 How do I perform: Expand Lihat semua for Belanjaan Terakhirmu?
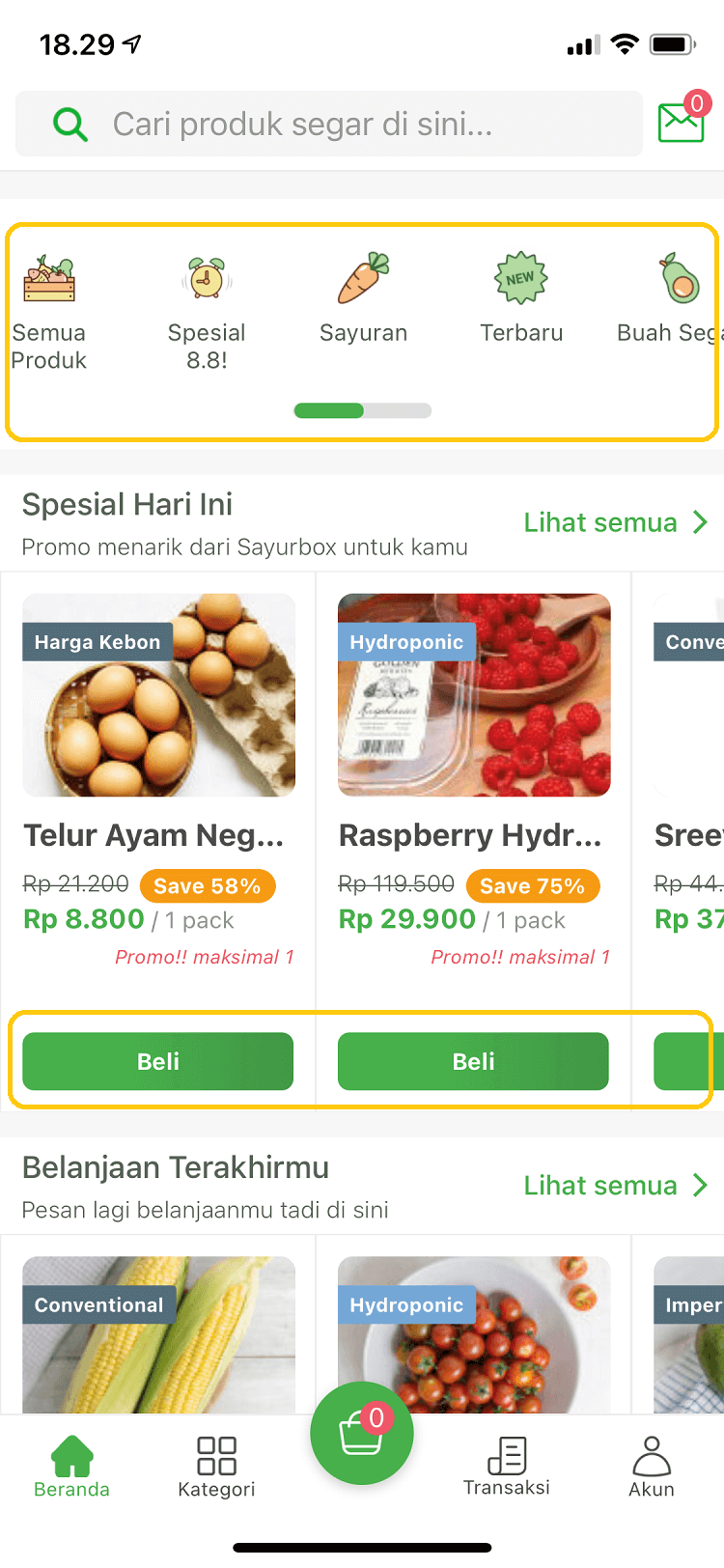[600, 1186]
